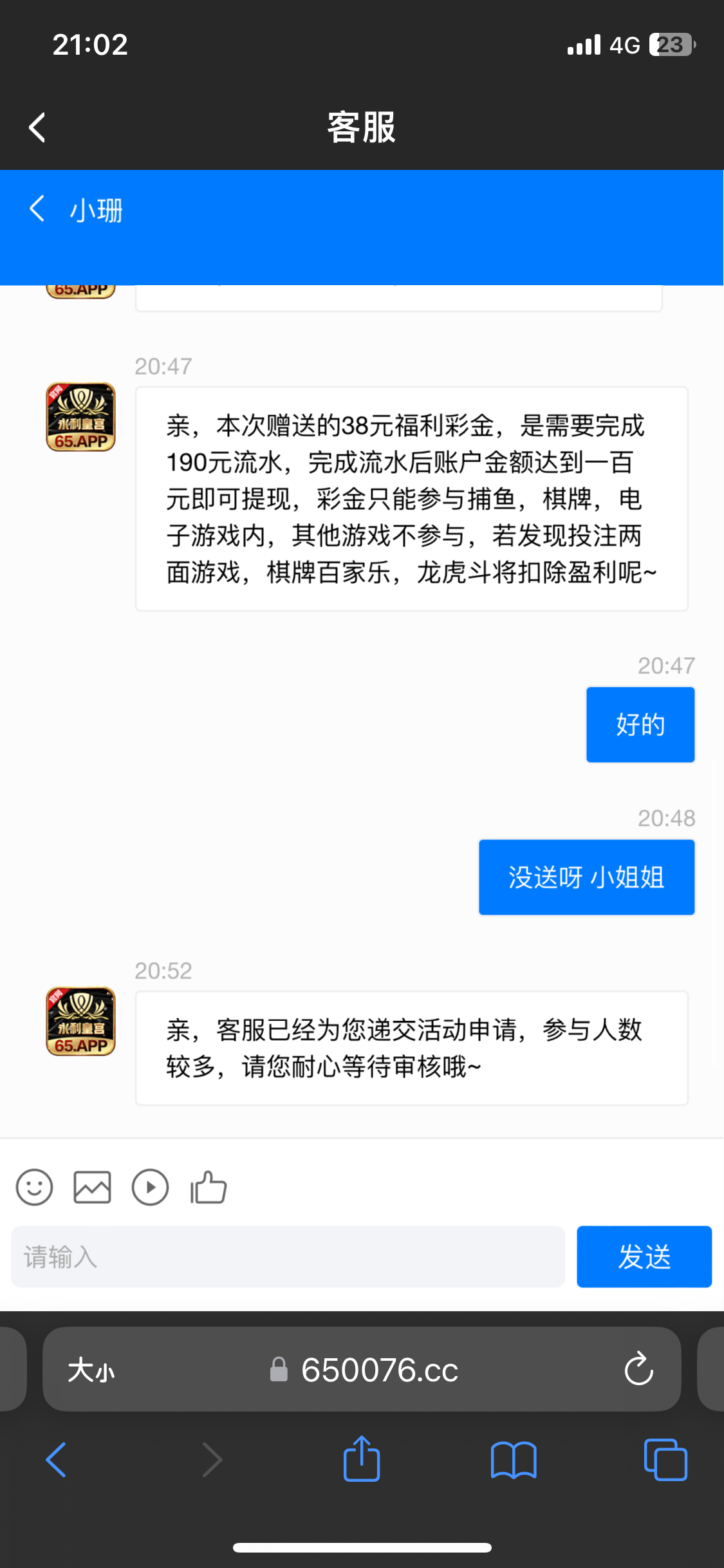
Task: Go back in Safari browser history
Action: click(x=57, y=1459)
